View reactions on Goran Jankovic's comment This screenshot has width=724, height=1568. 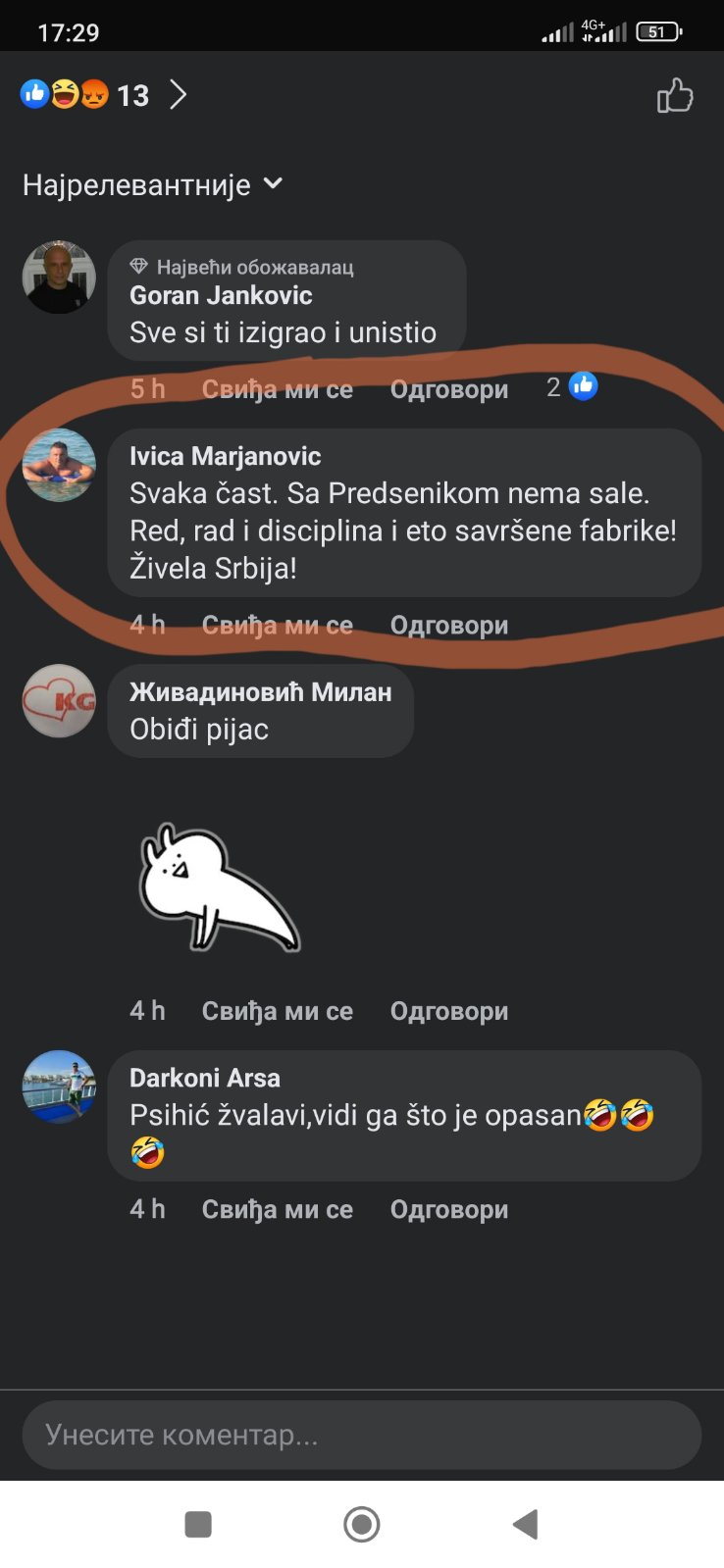tap(572, 387)
